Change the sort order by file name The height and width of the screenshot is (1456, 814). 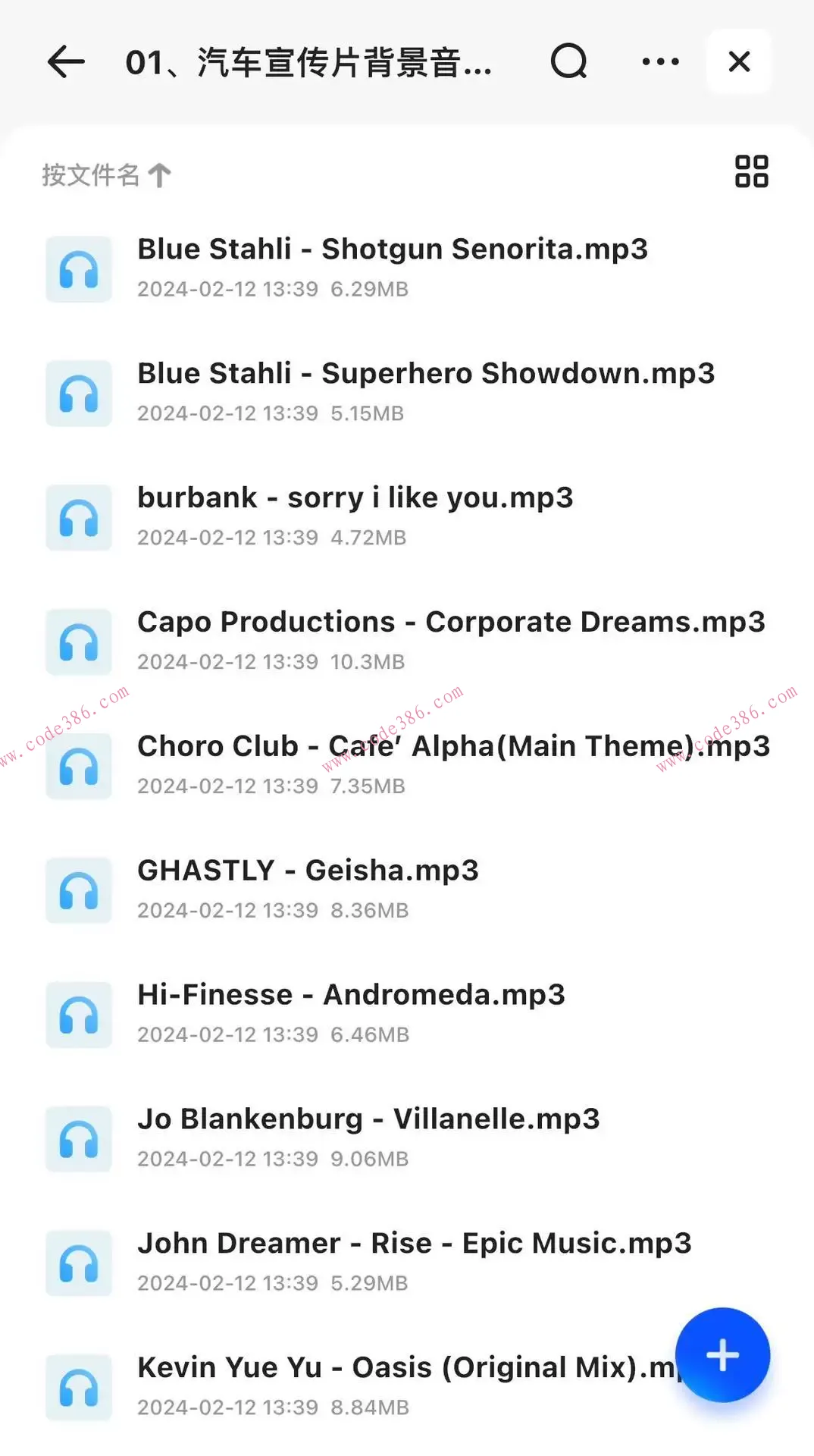pos(106,175)
